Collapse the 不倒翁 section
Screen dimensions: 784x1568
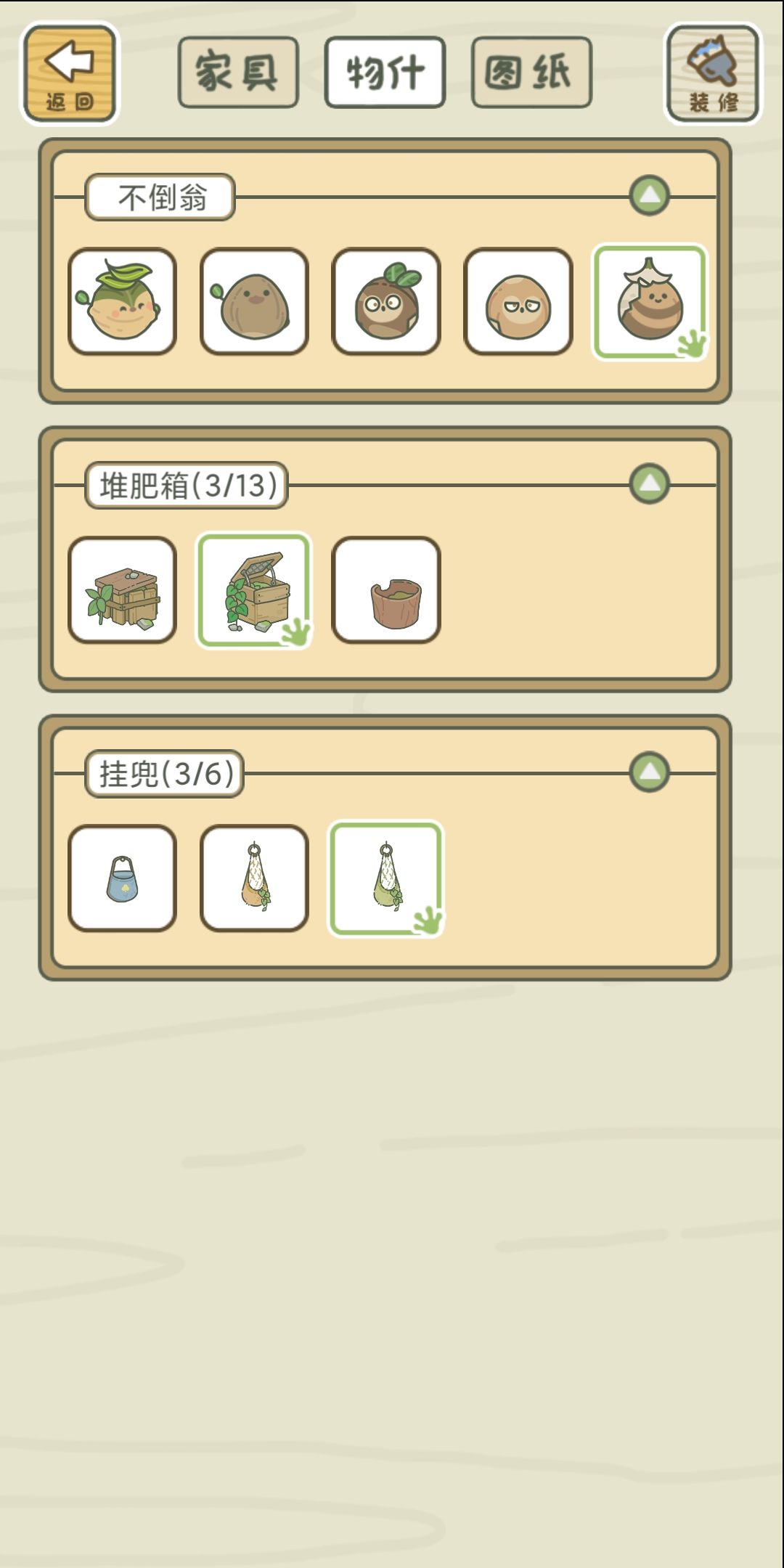649,195
